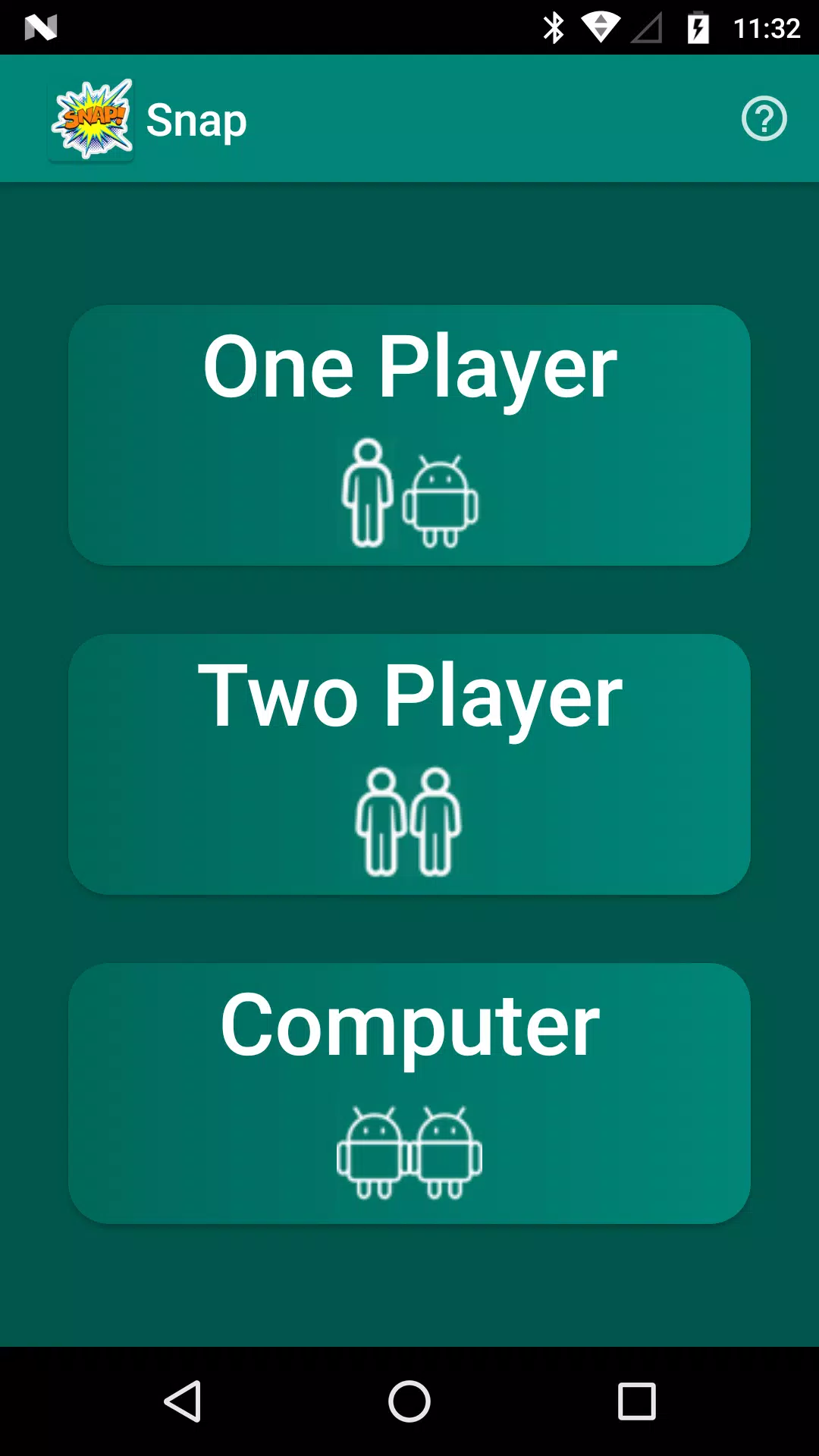
Task: Start a One Player game
Action: point(409,435)
